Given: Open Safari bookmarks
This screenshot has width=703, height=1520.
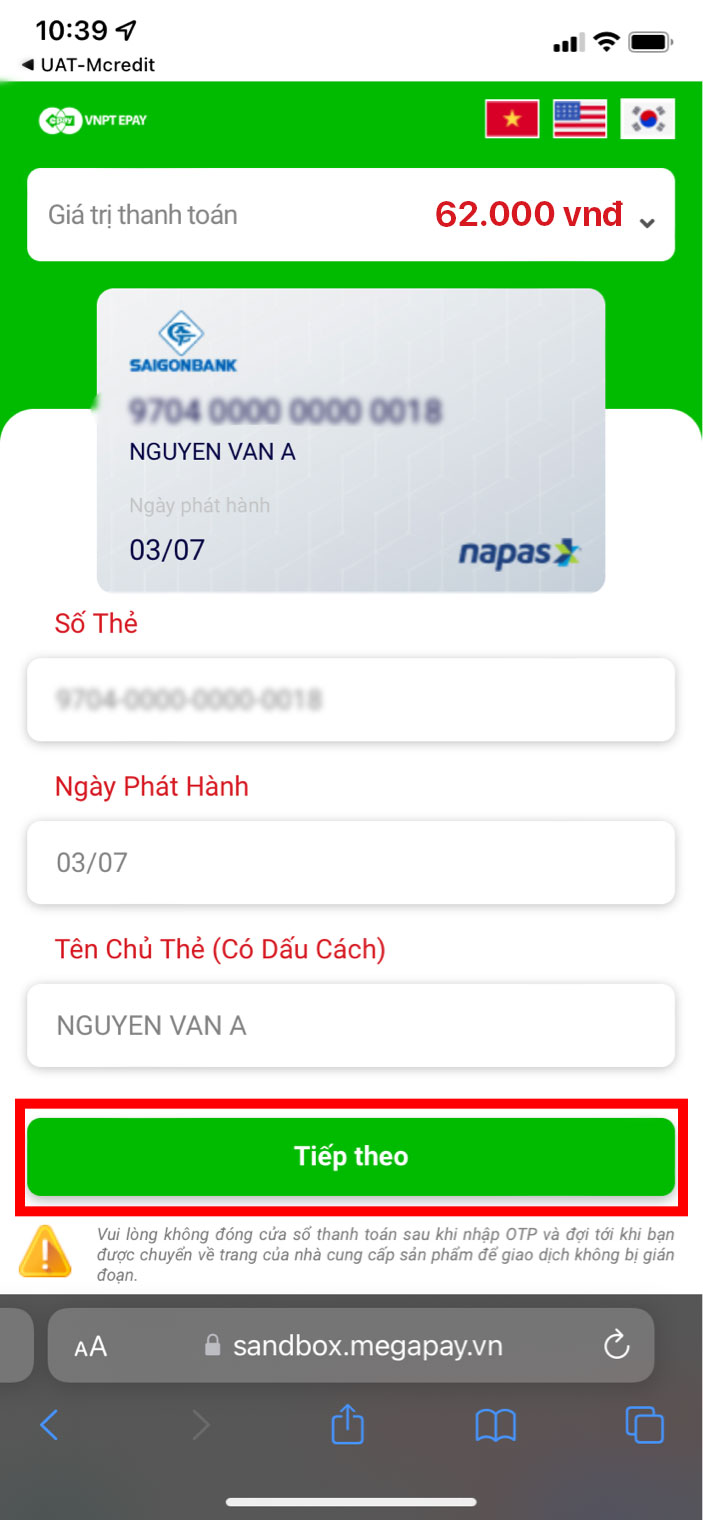Looking at the screenshot, I should (495, 1424).
